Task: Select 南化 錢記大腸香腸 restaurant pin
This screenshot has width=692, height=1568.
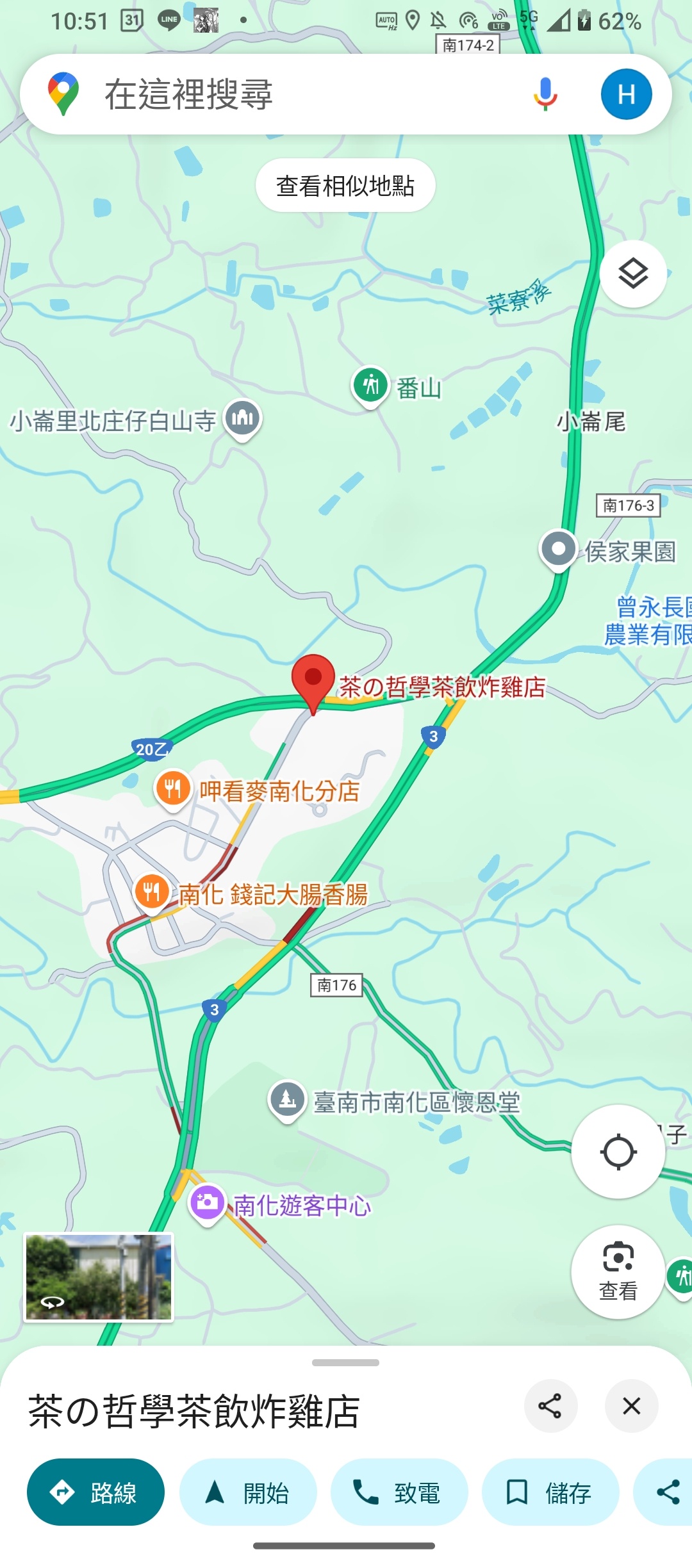Action: pos(152,892)
